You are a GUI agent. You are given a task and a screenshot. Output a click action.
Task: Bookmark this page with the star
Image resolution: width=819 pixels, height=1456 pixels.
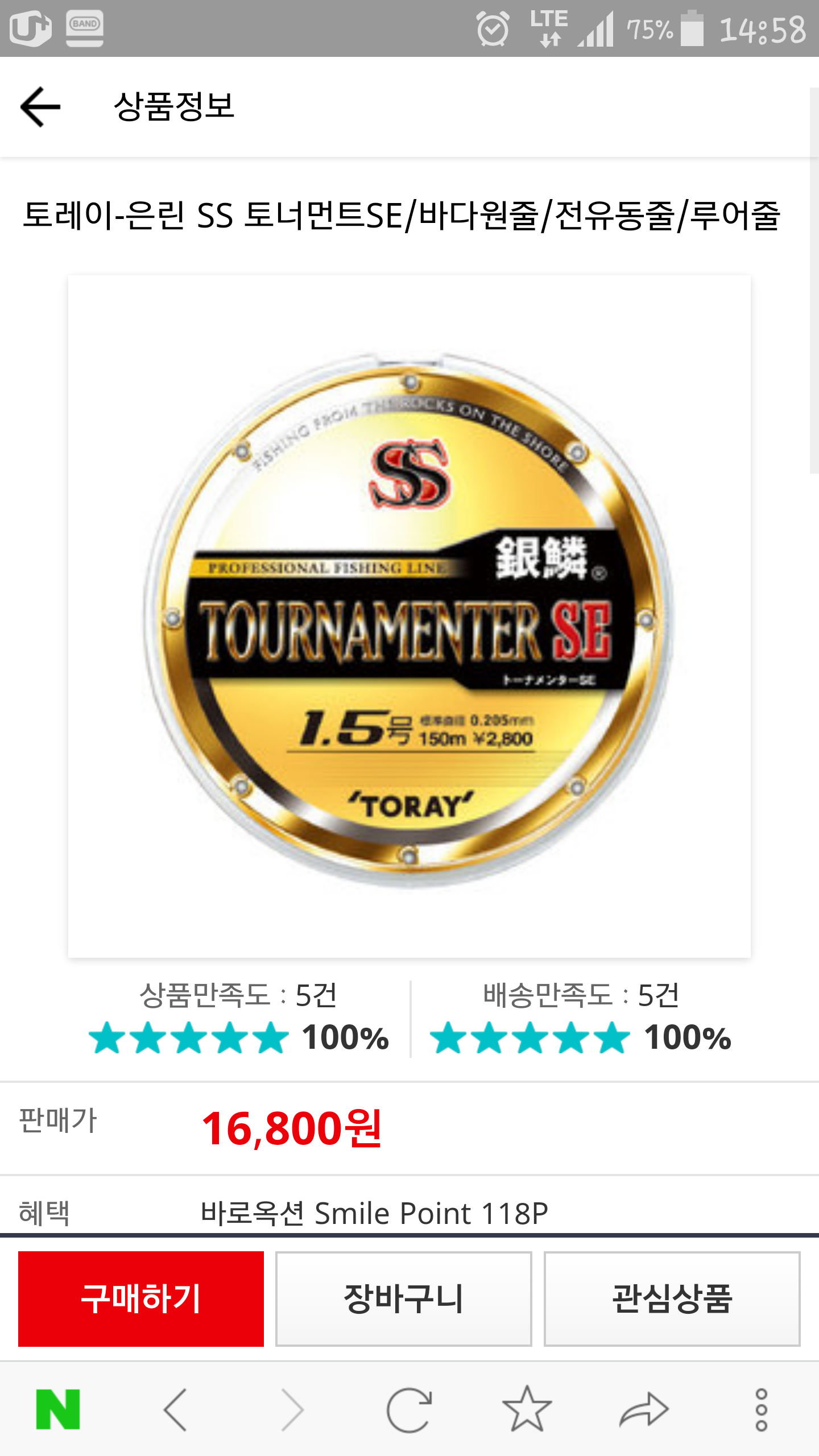[x=527, y=1409]
